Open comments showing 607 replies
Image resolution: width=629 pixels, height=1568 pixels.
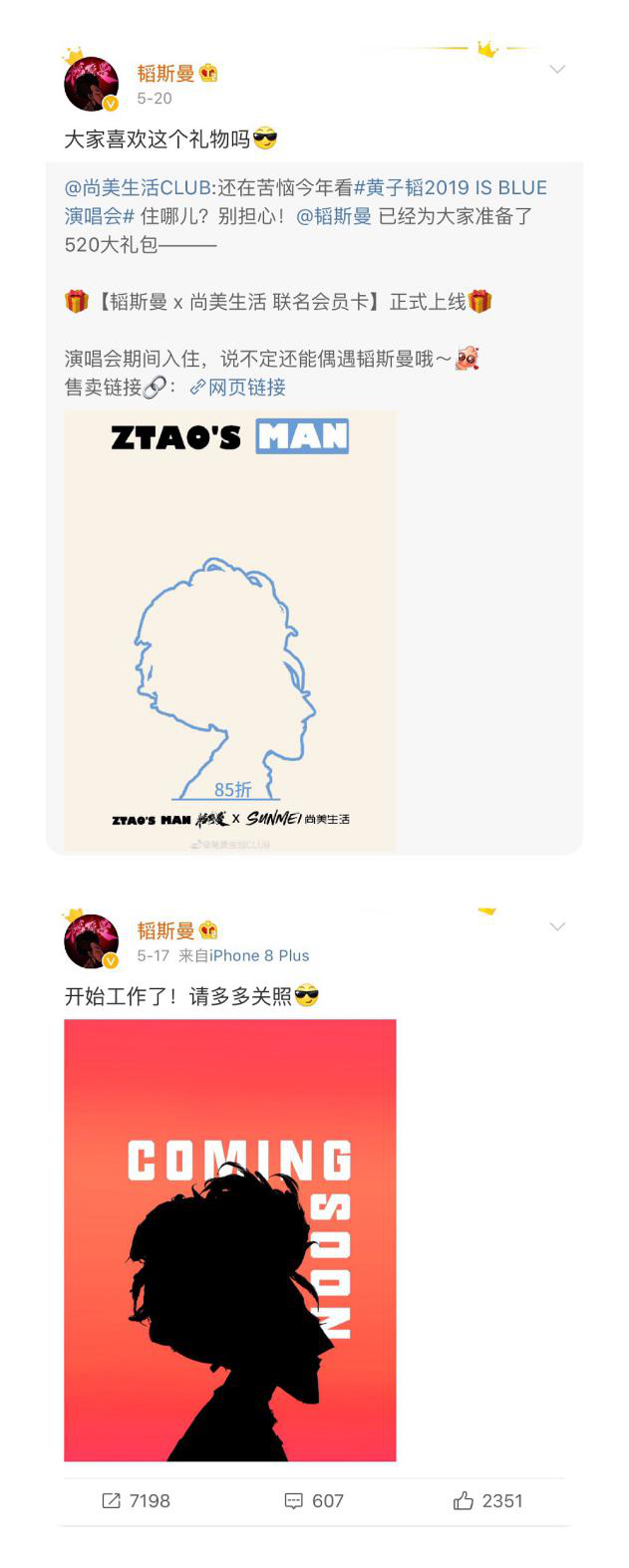click(x=314, y=1501)
